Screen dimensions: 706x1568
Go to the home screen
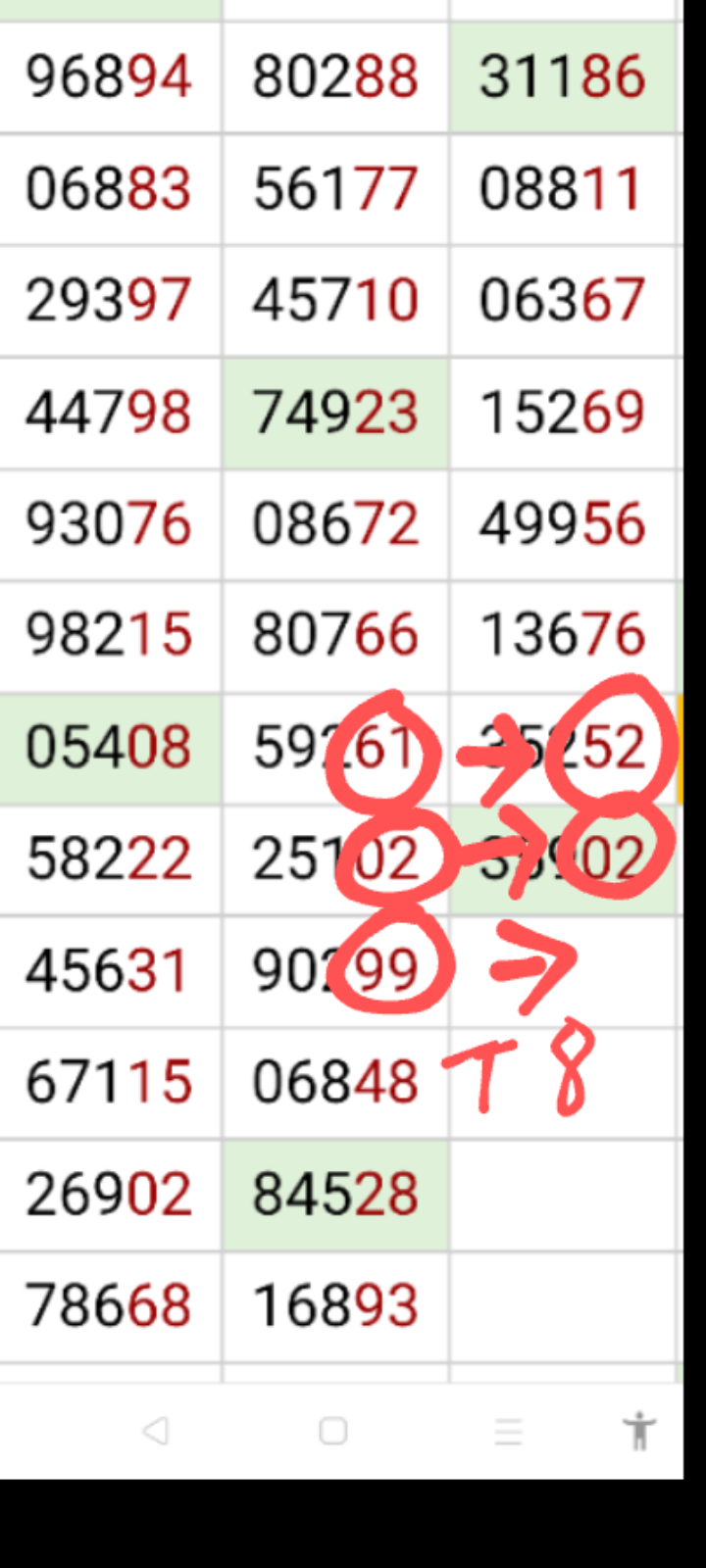(x=333, y=1432)
